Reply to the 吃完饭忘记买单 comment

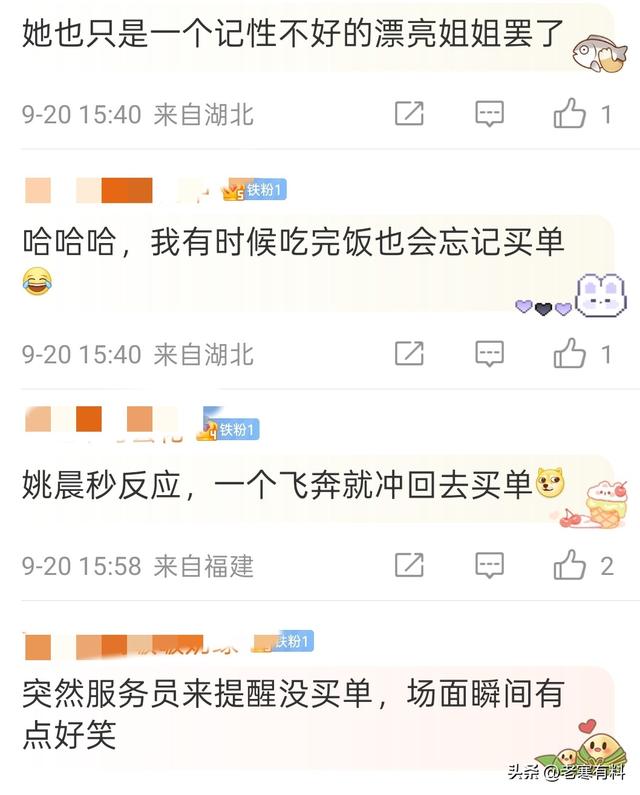coord(489,353)
